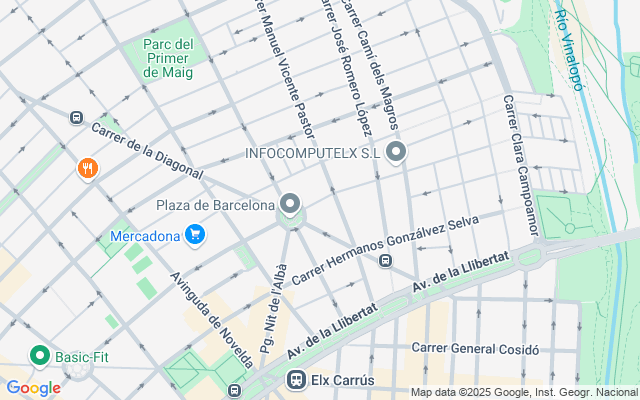This screenshot has width=640, height=400.
Task: Select the Elx Carrús train station icon
Action: tap(296, 380)
